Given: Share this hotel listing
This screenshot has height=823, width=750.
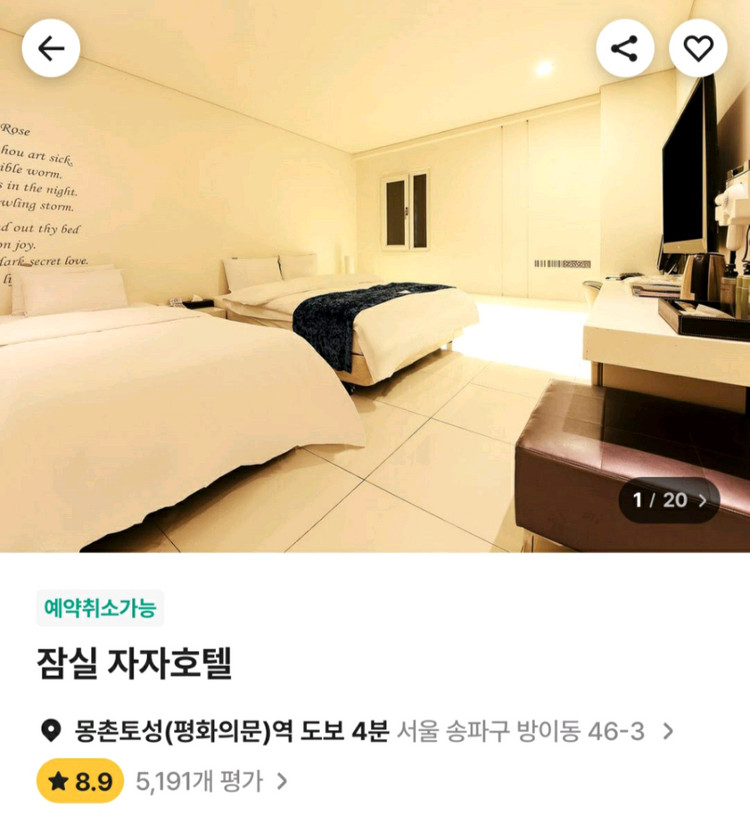Looking at the screenshot, I should pos(625,48).
